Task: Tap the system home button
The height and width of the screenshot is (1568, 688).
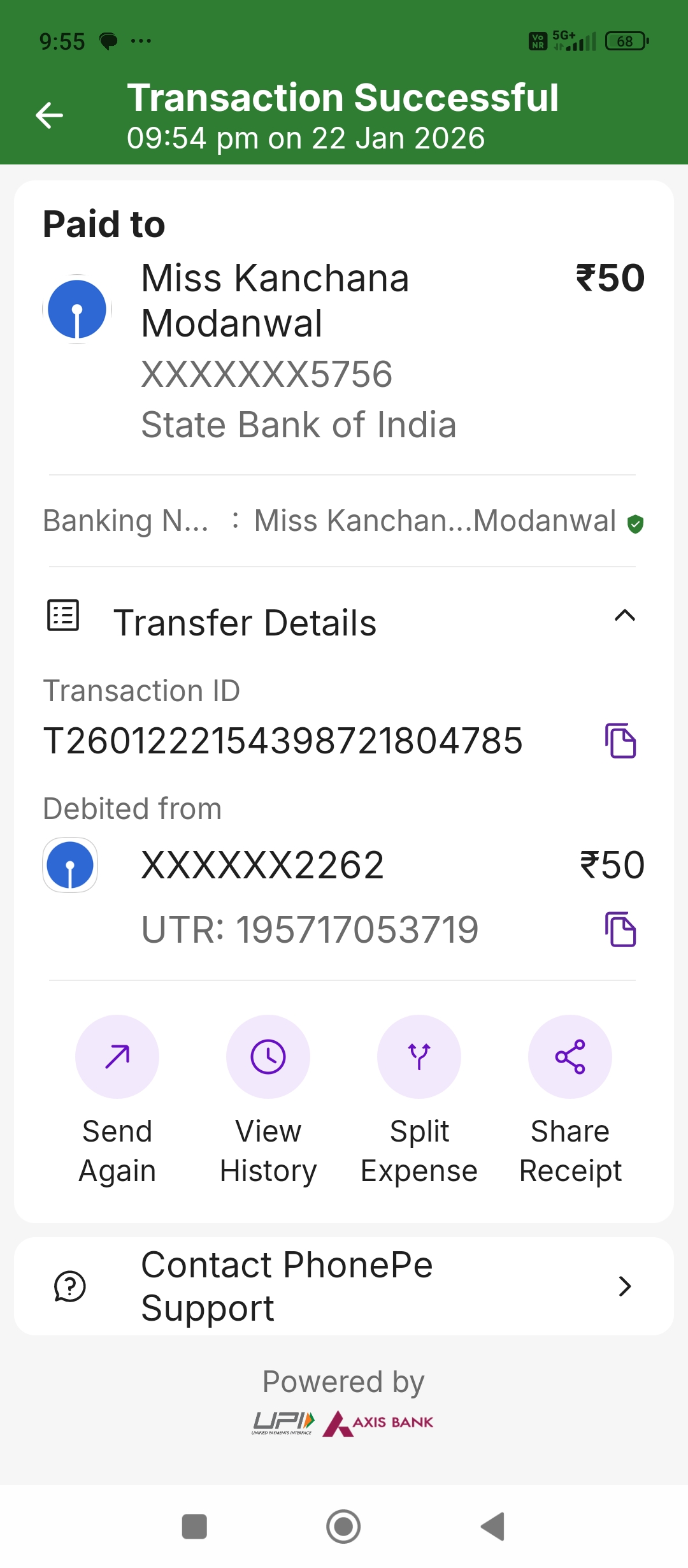Action: click(343, 1527)
